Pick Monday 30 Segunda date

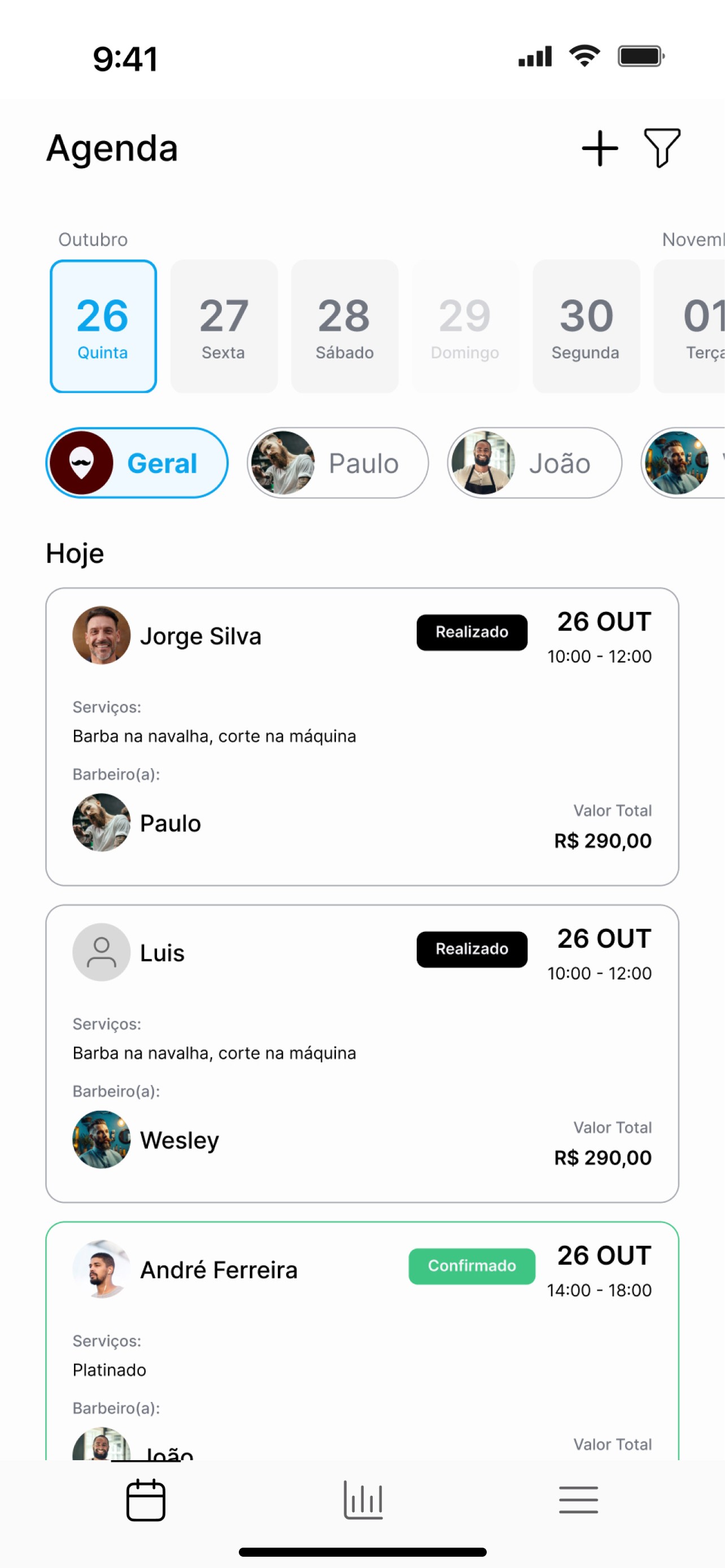pyautogui.click(x=586, y=326)
